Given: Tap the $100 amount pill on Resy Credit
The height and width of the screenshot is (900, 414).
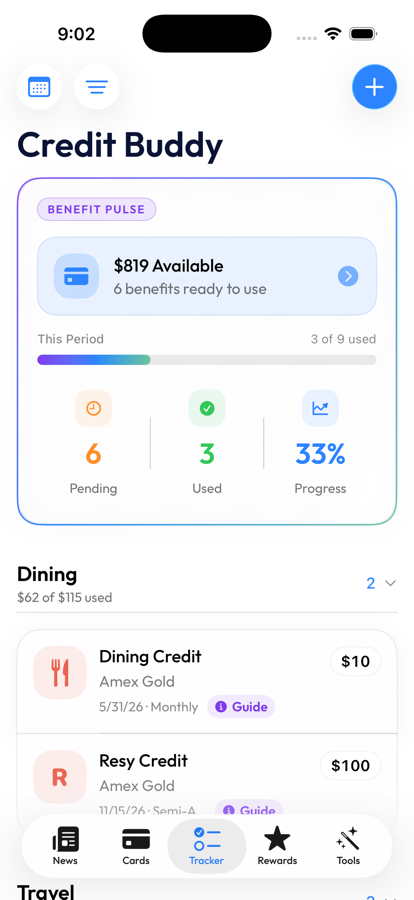Looking at the screenshot, I should [x=350, y=765].
